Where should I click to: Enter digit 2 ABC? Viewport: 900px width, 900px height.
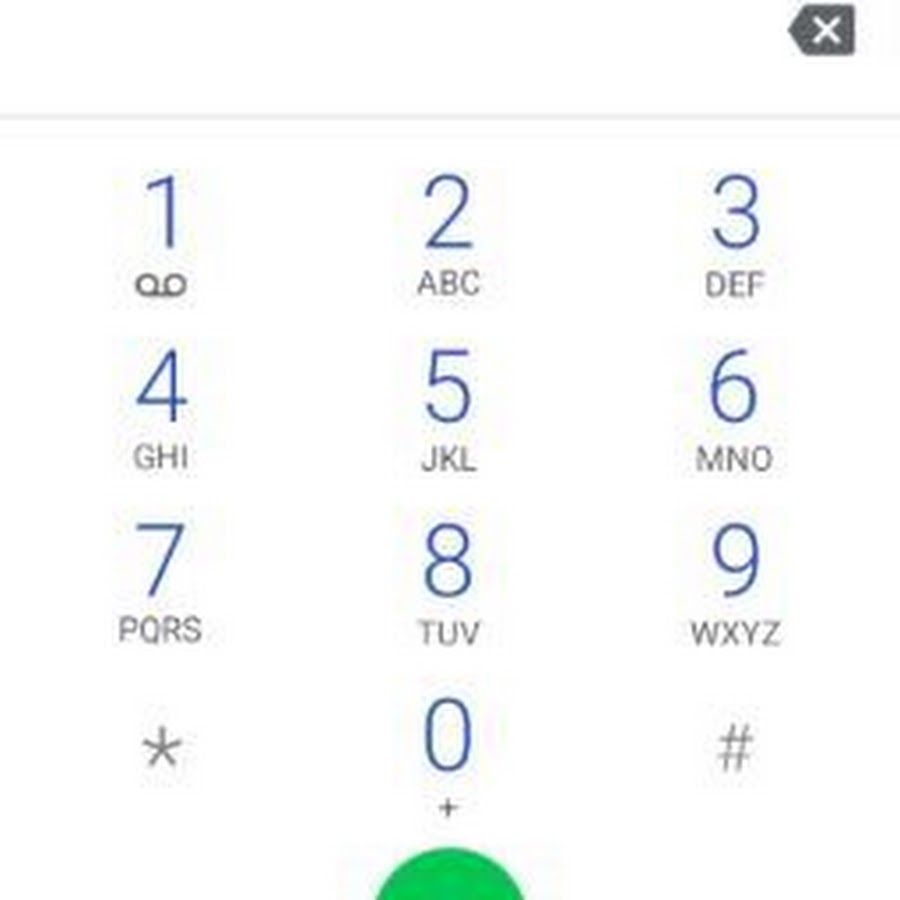[x=448, y=235]
